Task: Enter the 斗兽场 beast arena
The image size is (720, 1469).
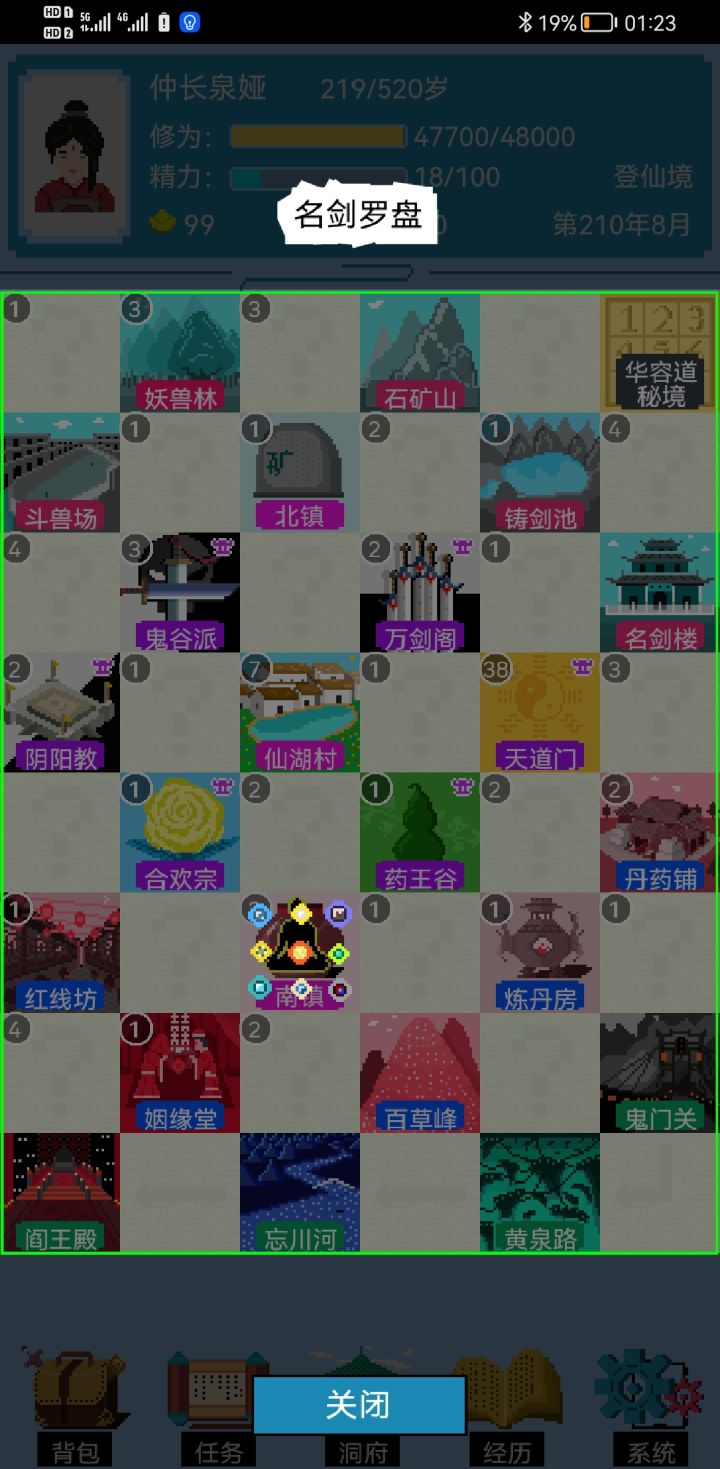Action: [62, 473]
